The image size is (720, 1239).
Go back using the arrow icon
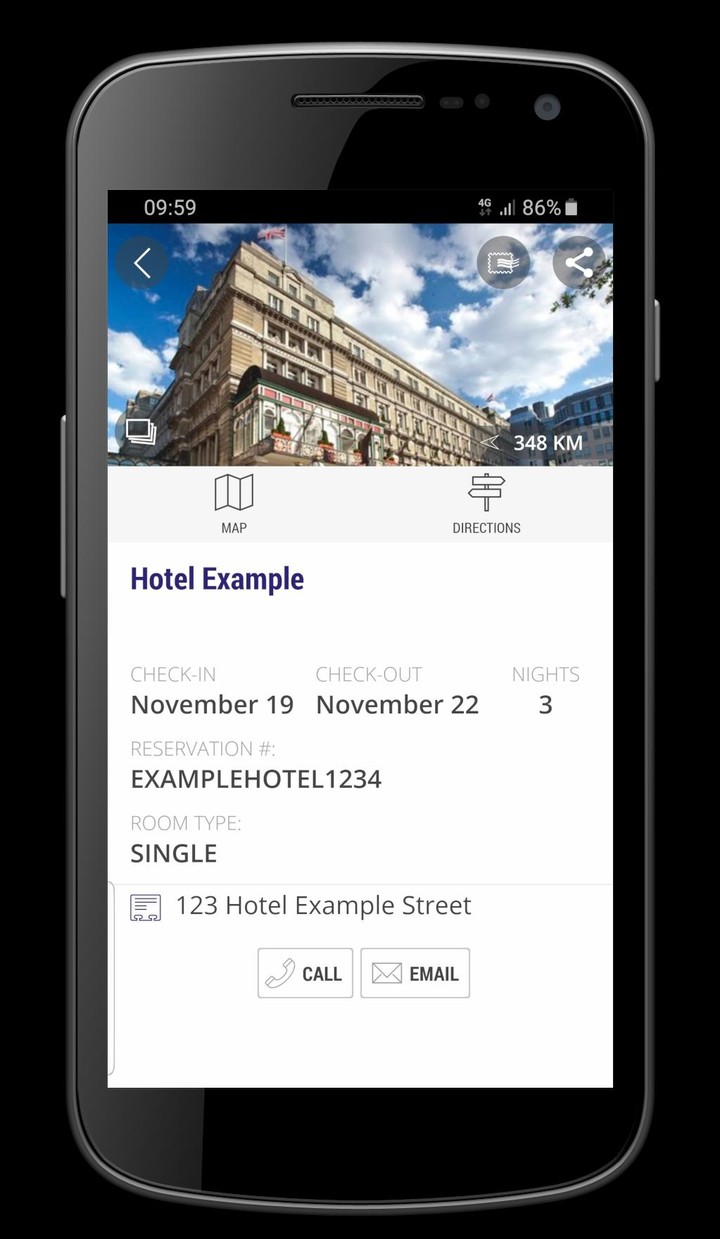click(142, 263)
